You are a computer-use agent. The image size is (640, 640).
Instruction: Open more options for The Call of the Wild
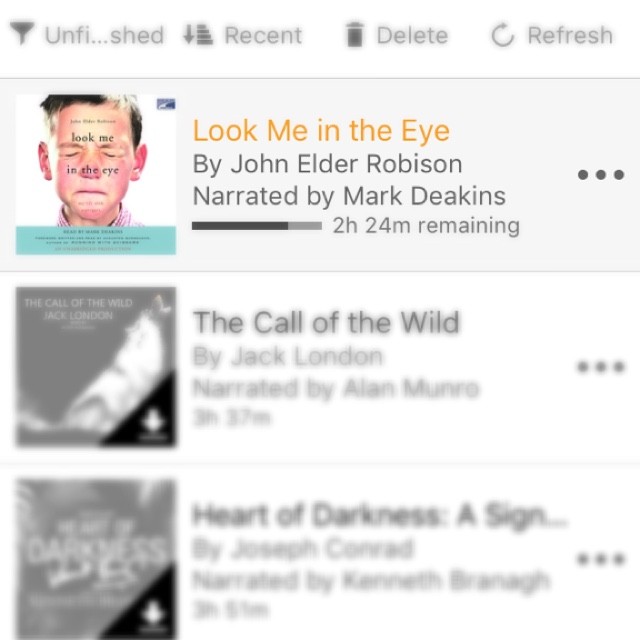[x=600, y=367]
